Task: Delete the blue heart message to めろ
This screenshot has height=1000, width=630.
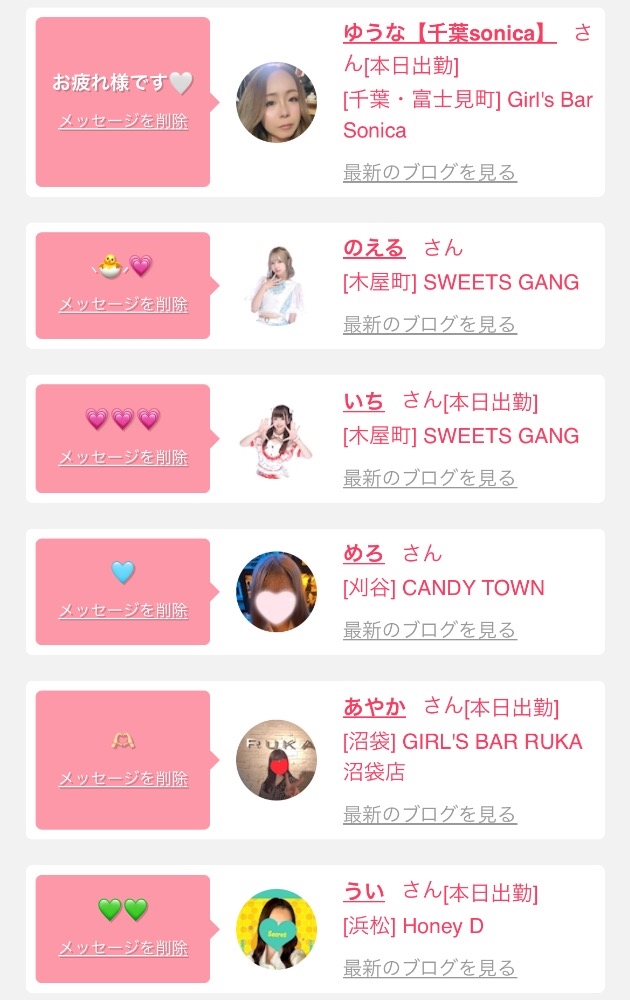Action: click(123, 610)
